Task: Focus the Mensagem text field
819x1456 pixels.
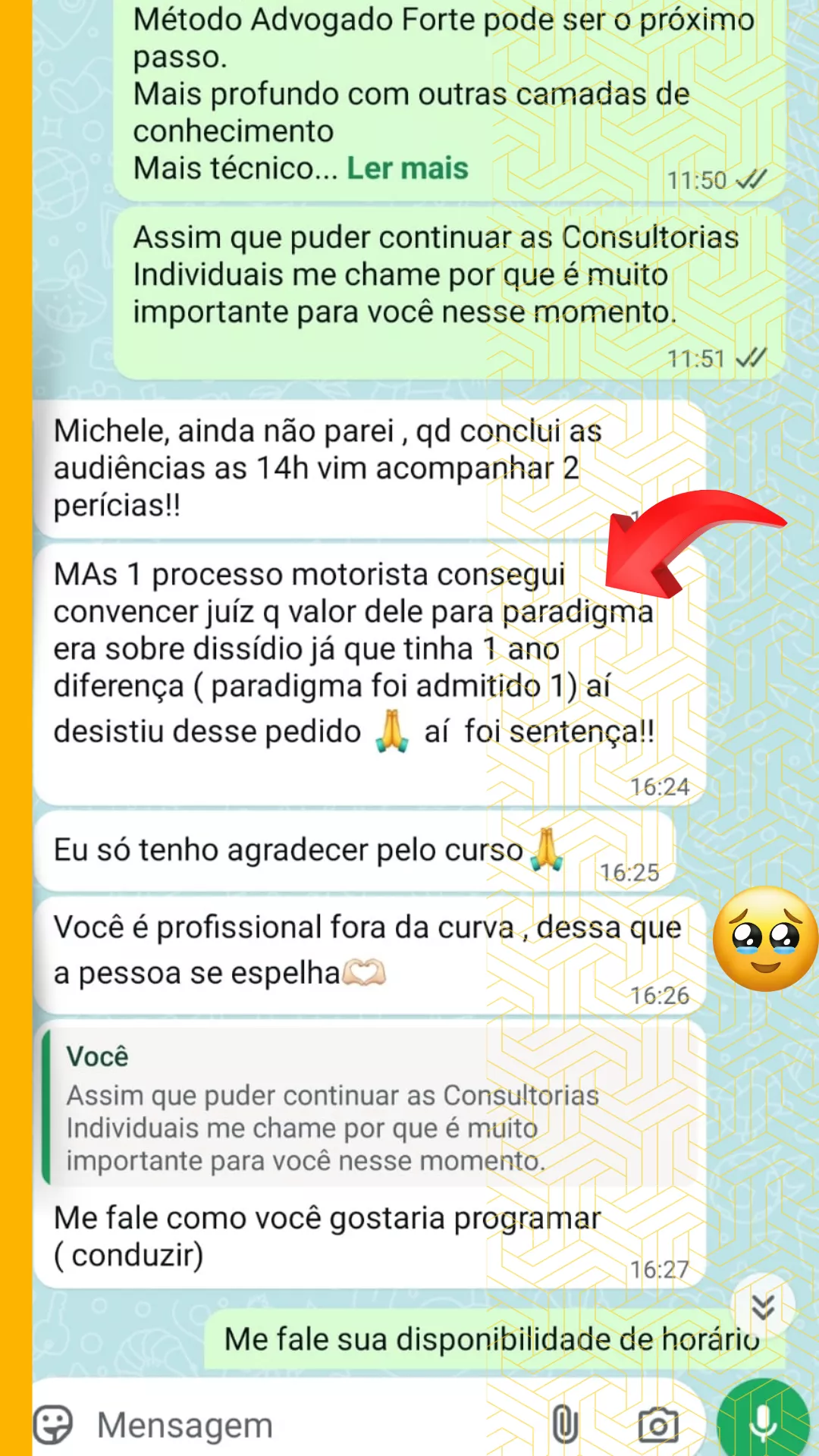Action: pyautogui.click(x=303, y=1425)
